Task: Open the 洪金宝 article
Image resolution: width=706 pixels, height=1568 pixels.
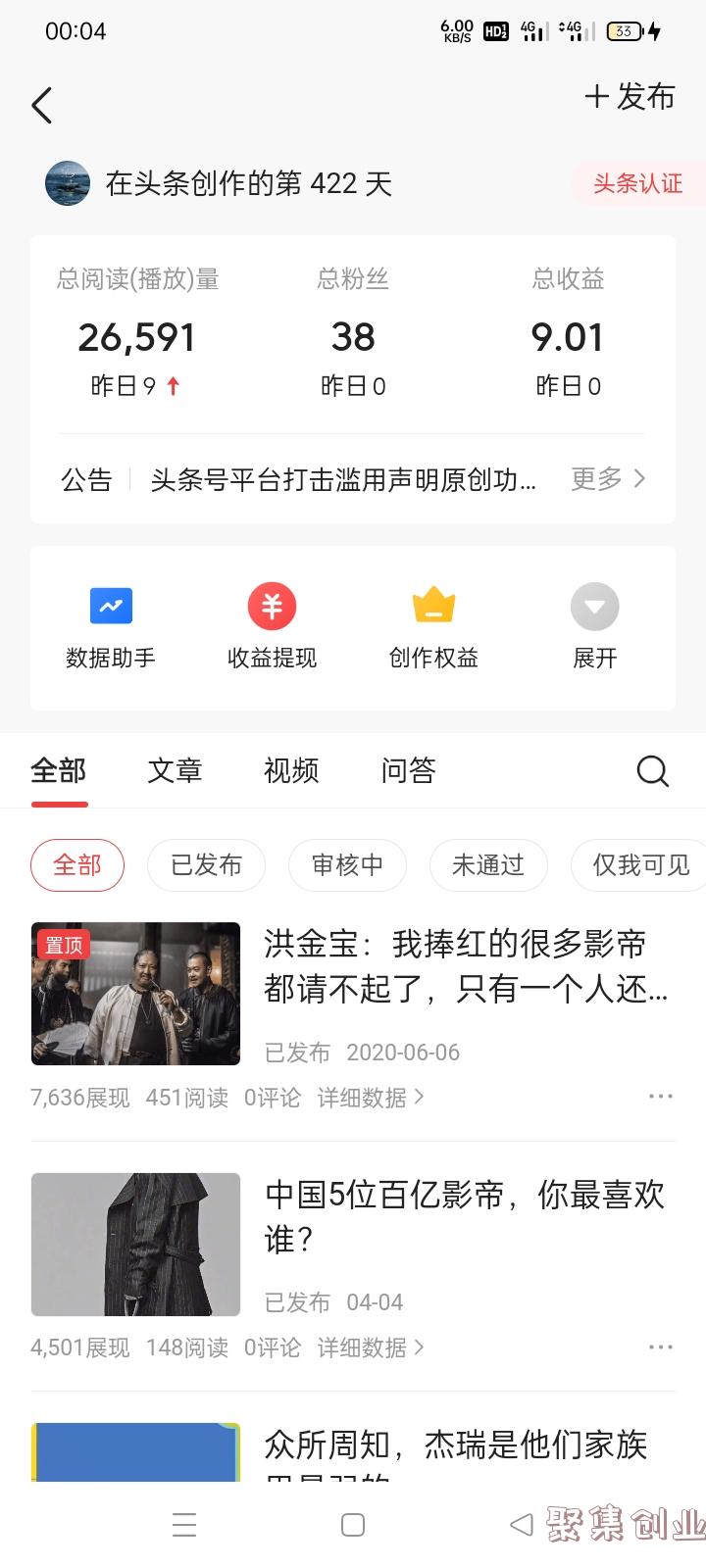Action: click(466, 966)
